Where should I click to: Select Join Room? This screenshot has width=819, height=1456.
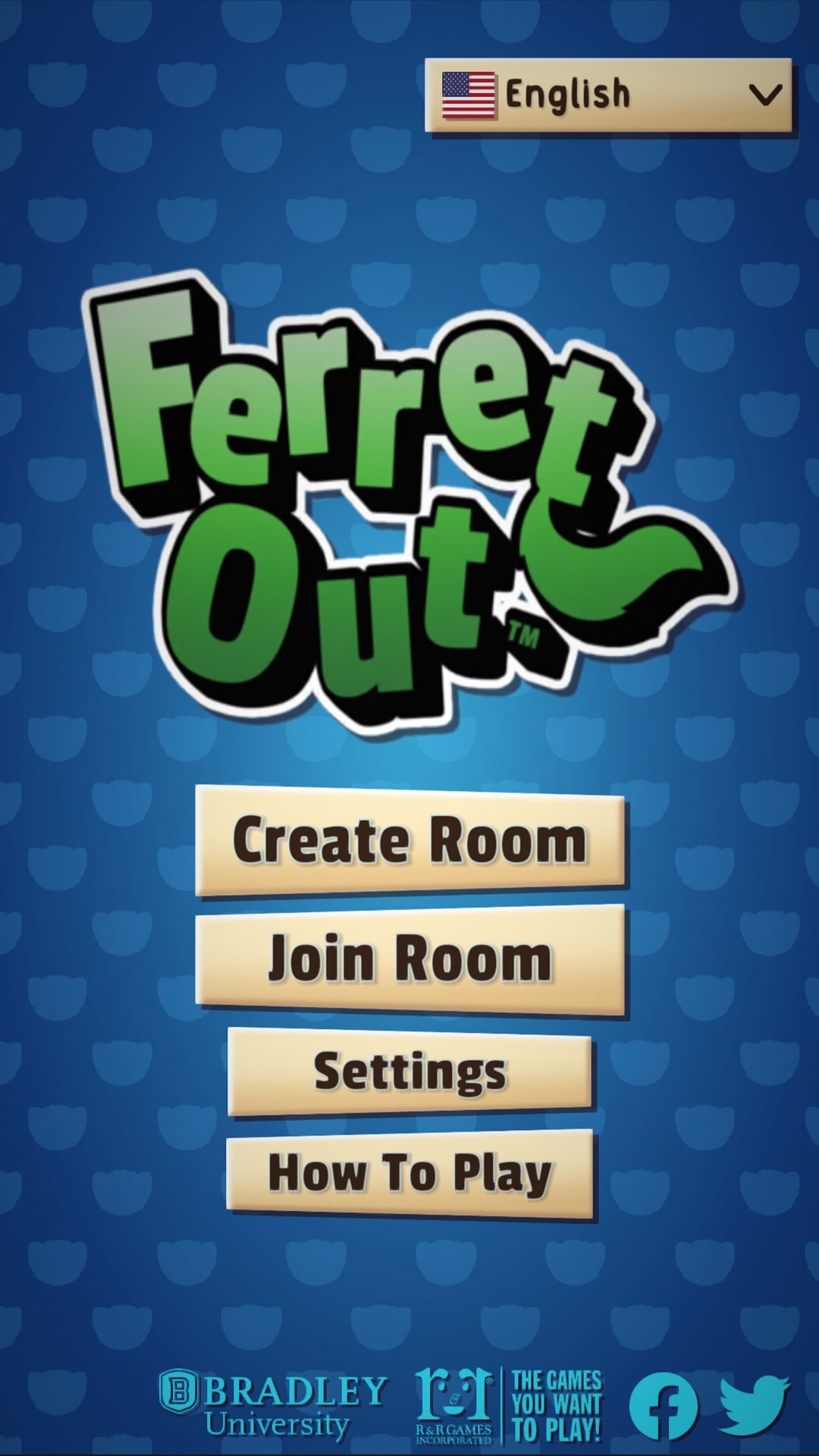[x=410, y=960]
